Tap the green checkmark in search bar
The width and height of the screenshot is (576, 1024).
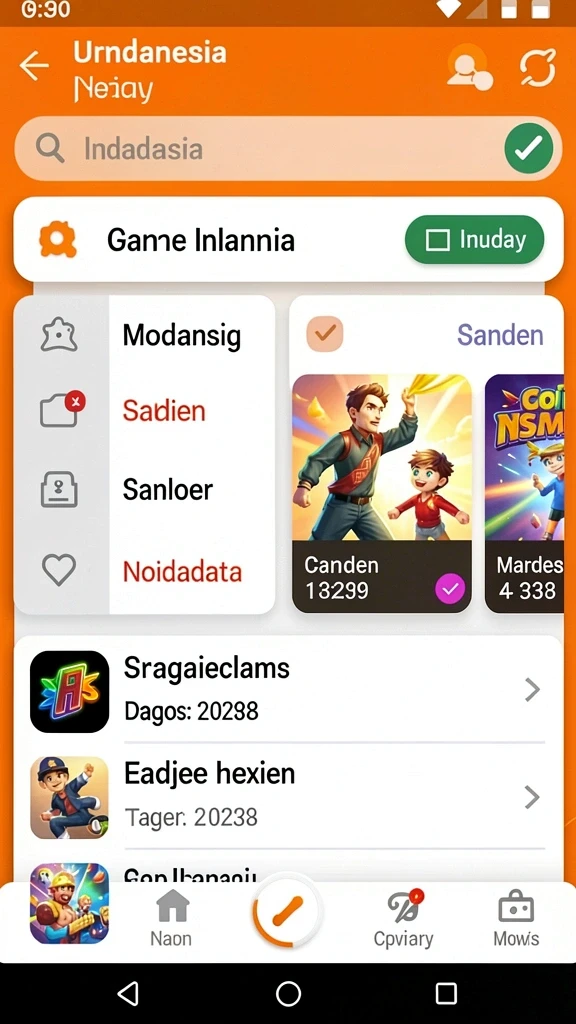[x=528, y=149]
